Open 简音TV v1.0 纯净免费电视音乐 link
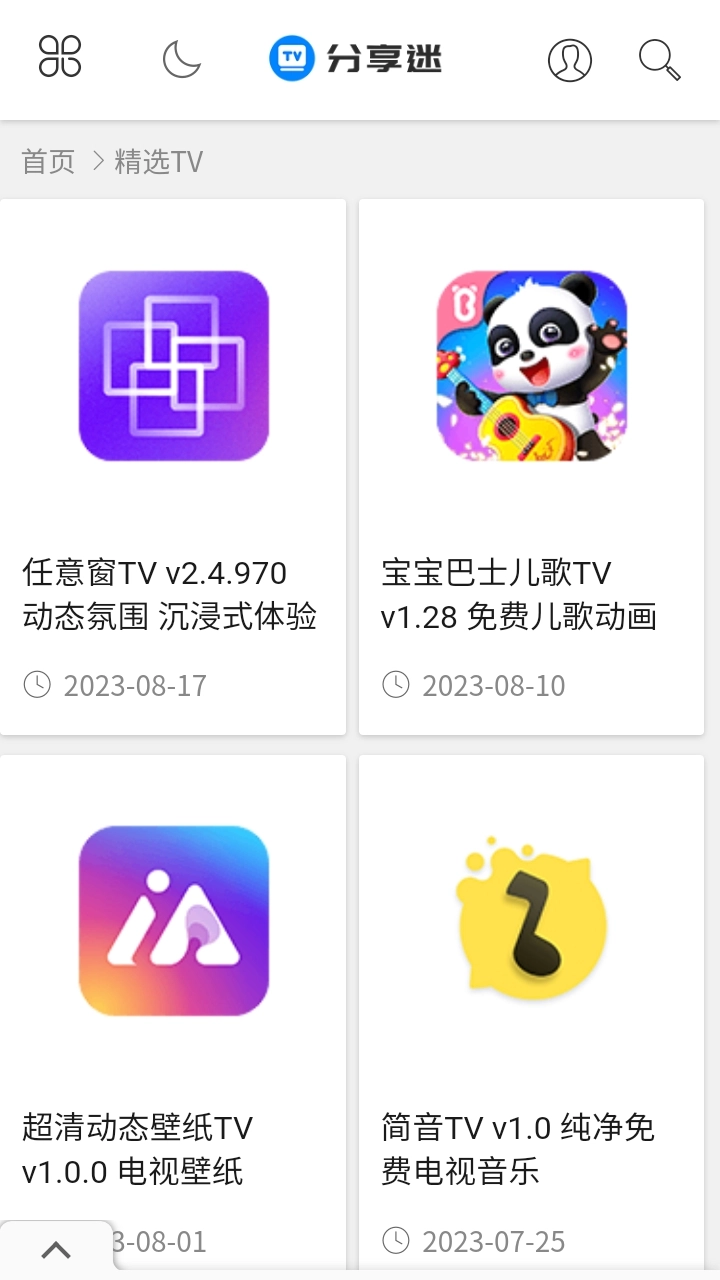This screenshot has height=1280, width=720. pyautogui.click(x=518, y=1150)
